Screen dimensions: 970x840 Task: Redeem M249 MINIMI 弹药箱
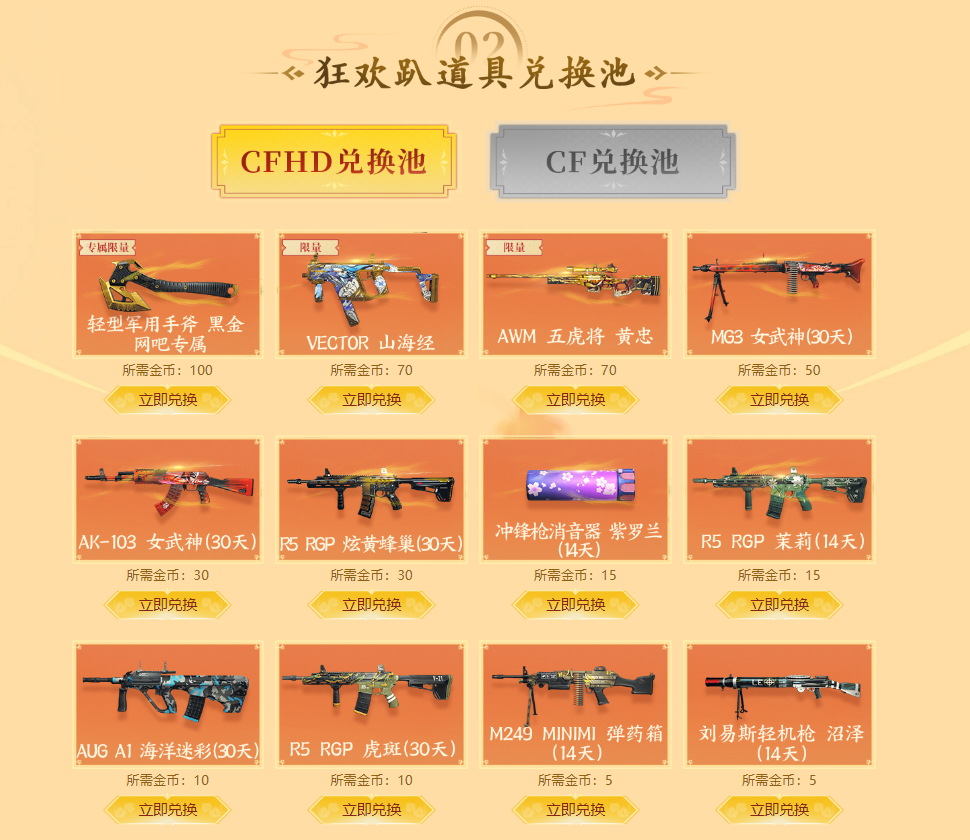(576, 810)
